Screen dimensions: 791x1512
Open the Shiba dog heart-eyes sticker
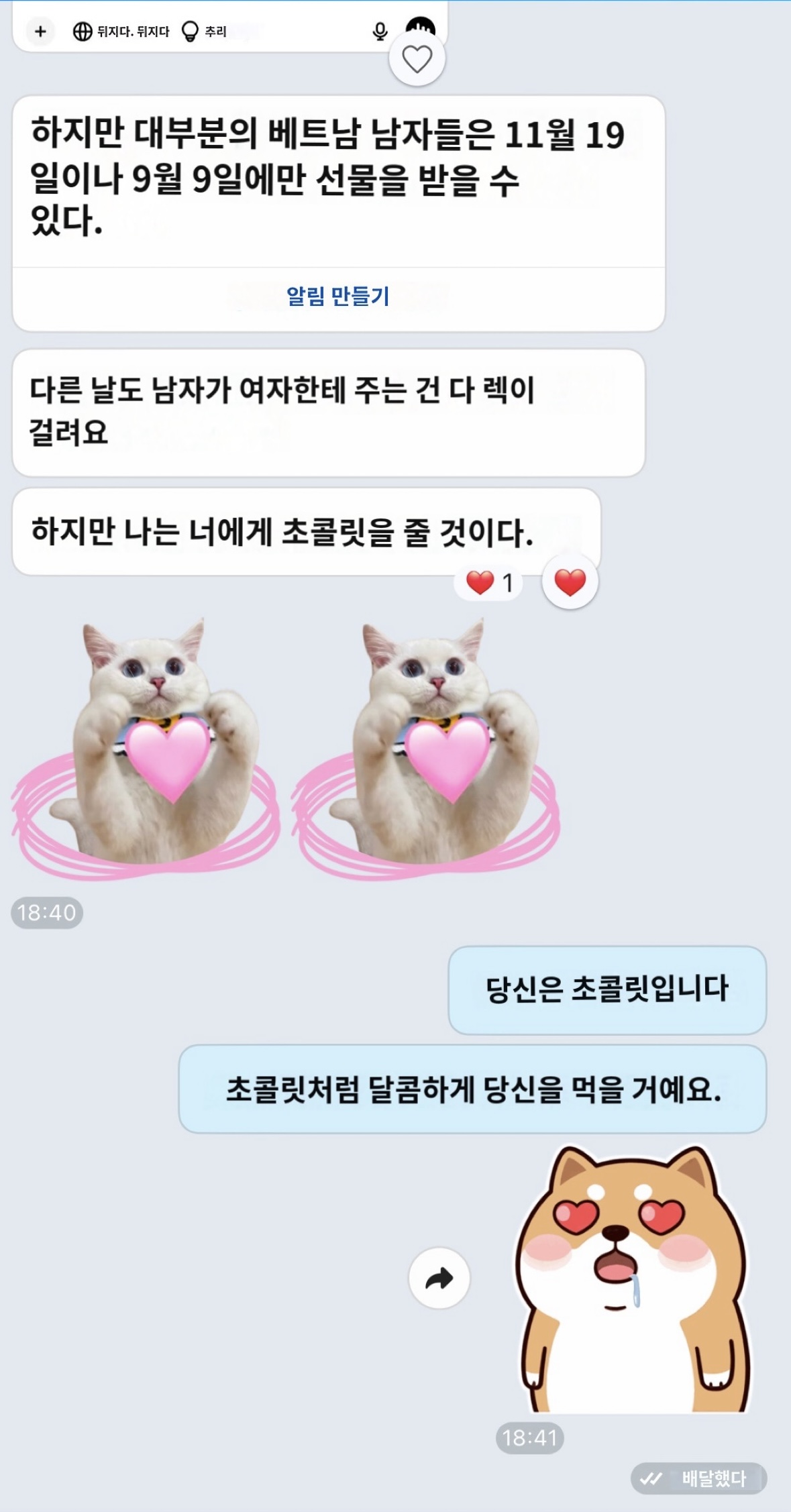[634, 1279]
